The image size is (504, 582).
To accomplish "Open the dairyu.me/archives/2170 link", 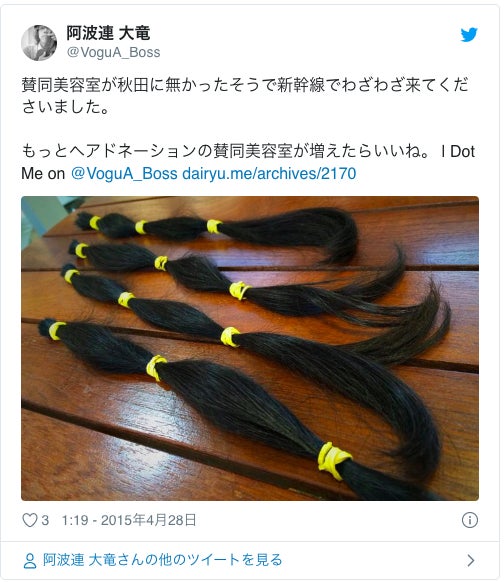I will coord(269,173).
